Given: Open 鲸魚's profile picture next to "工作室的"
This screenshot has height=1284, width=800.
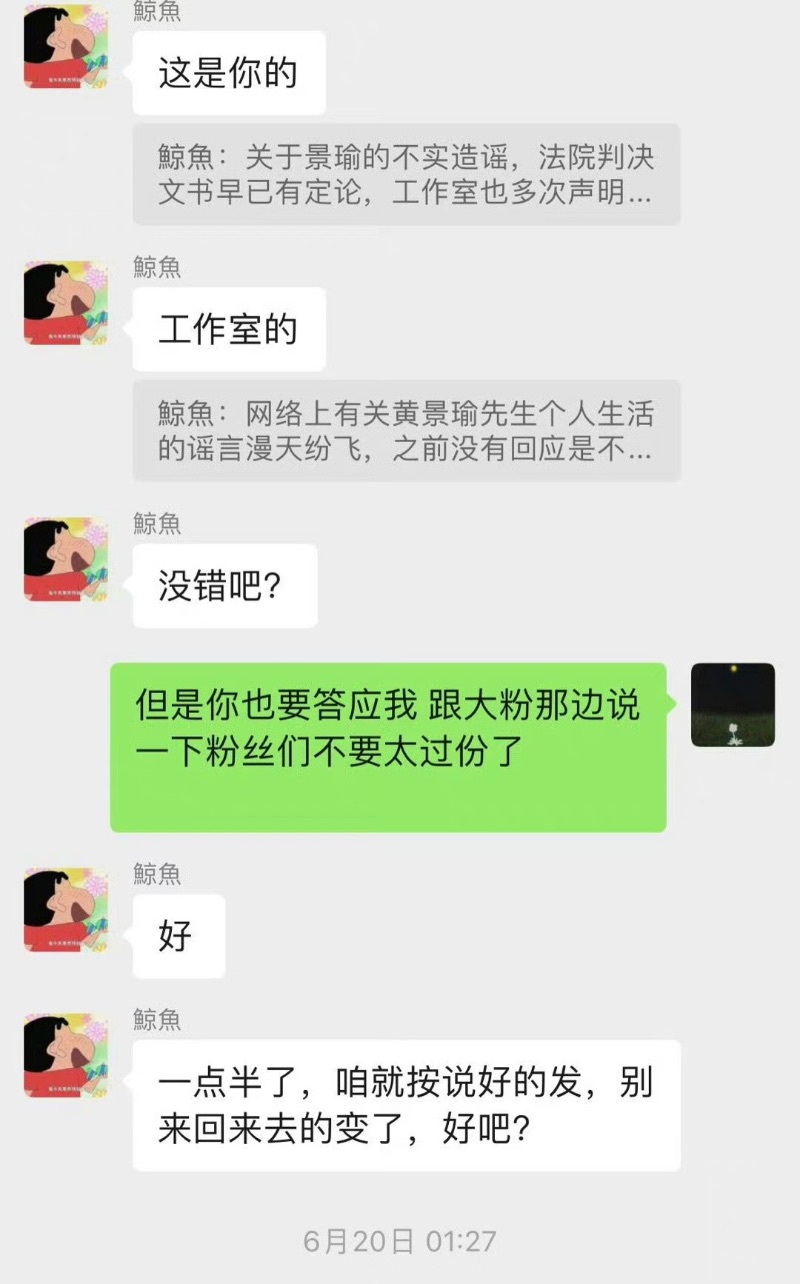Looking at the screenshot, I should coord(66,303).
